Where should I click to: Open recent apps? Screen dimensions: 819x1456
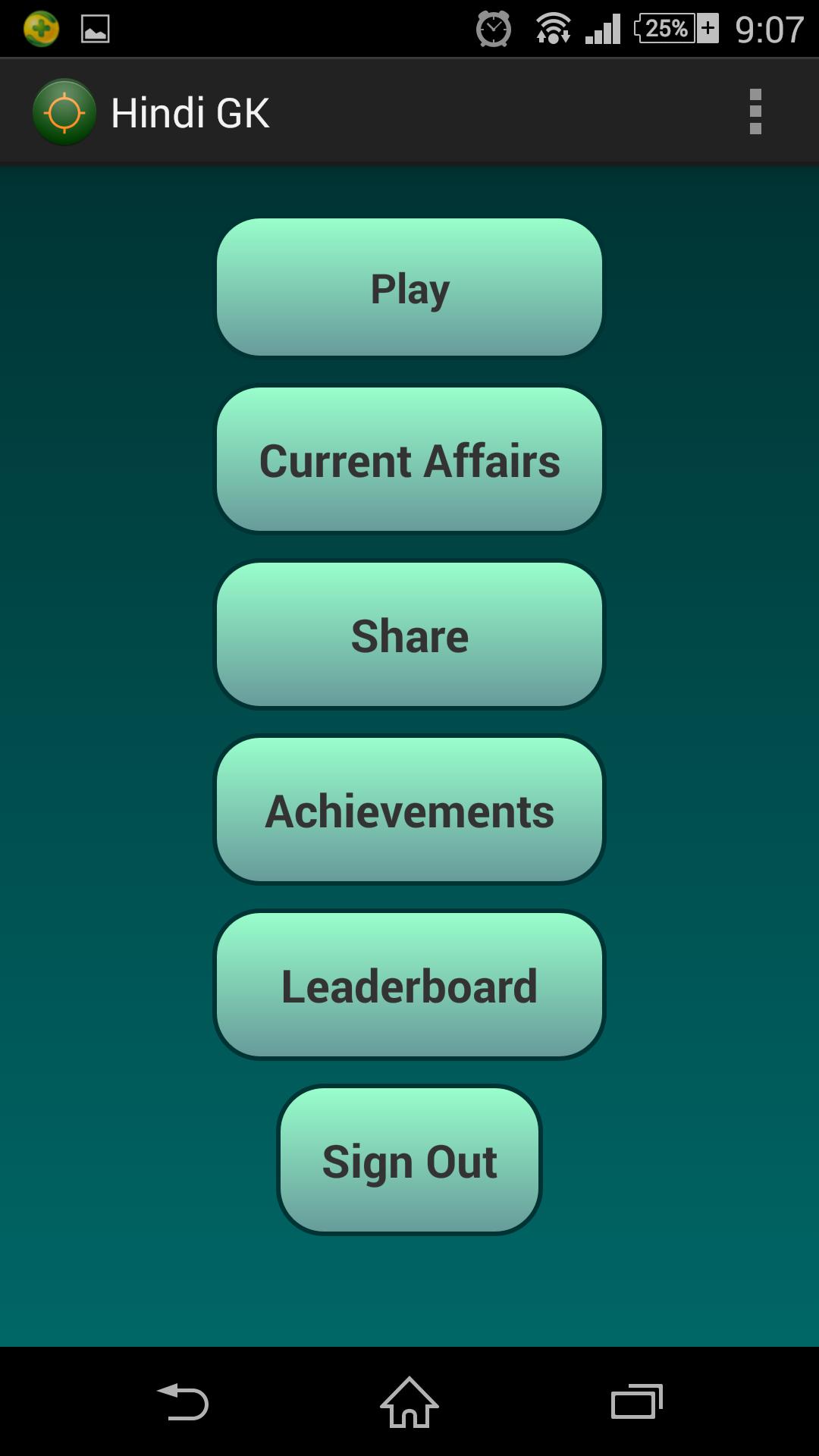click(636, 1402)
